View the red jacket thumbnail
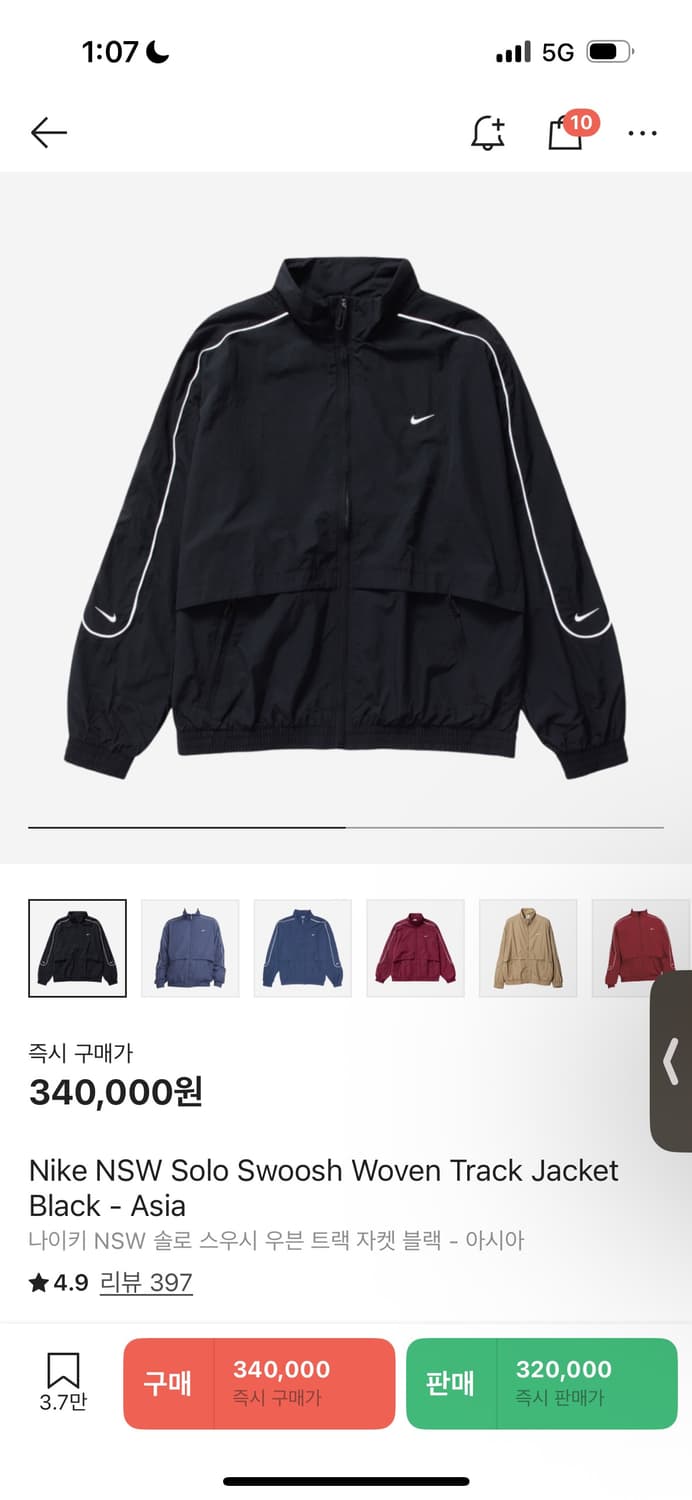This screenshot has width=692, height=1500. tap(641, 948)
